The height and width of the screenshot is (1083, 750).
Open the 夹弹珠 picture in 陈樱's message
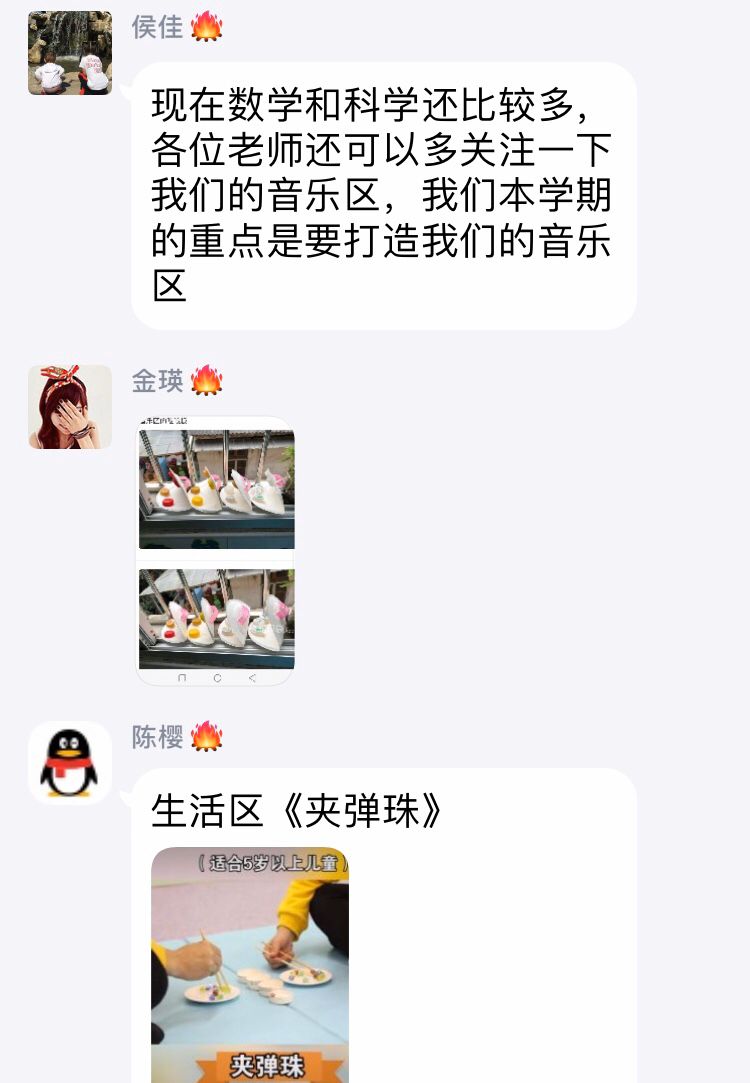tap(250, 964)
